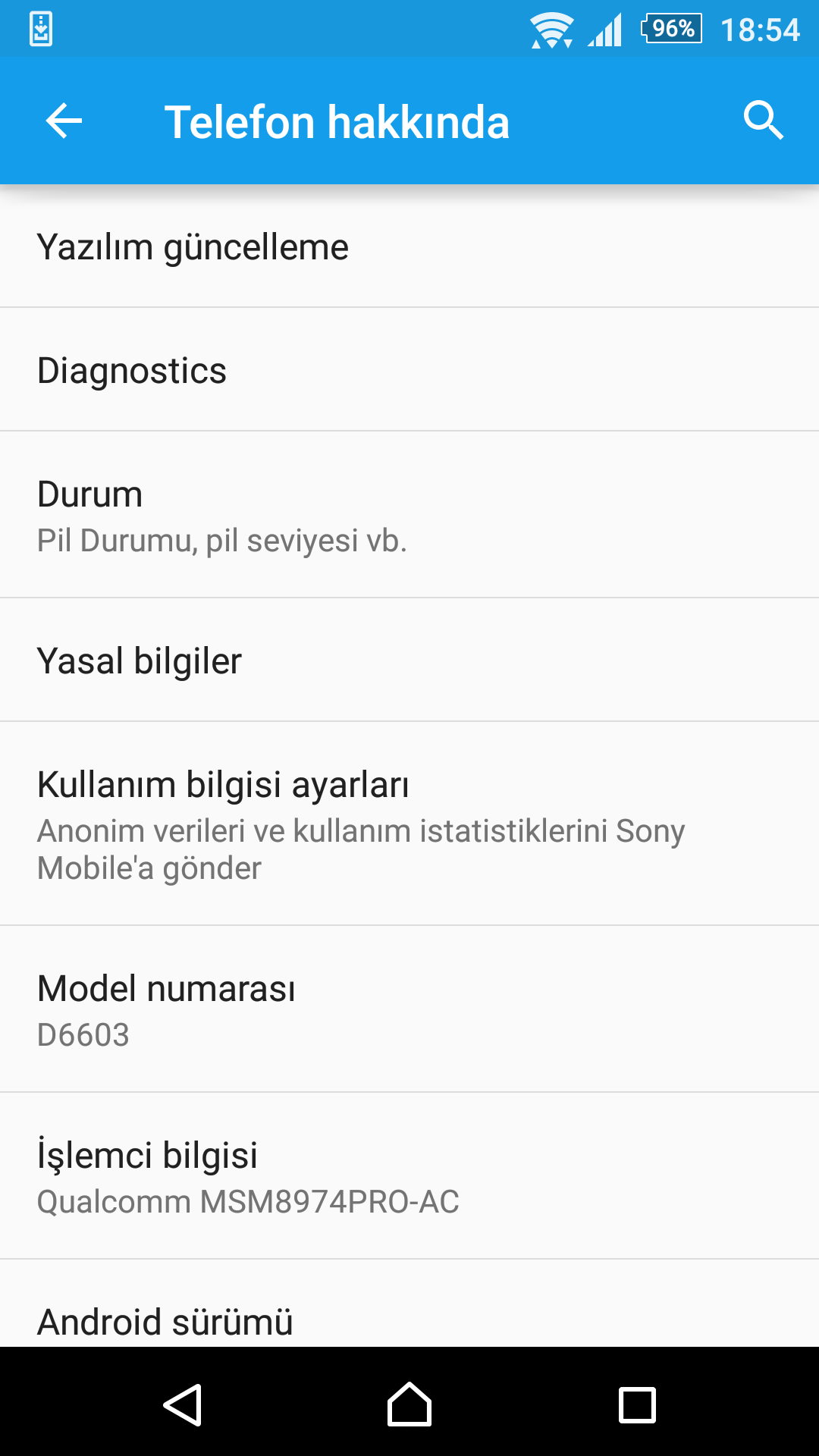
Task: Open the Diagnostics row
Action: click(x=409, y=370)
